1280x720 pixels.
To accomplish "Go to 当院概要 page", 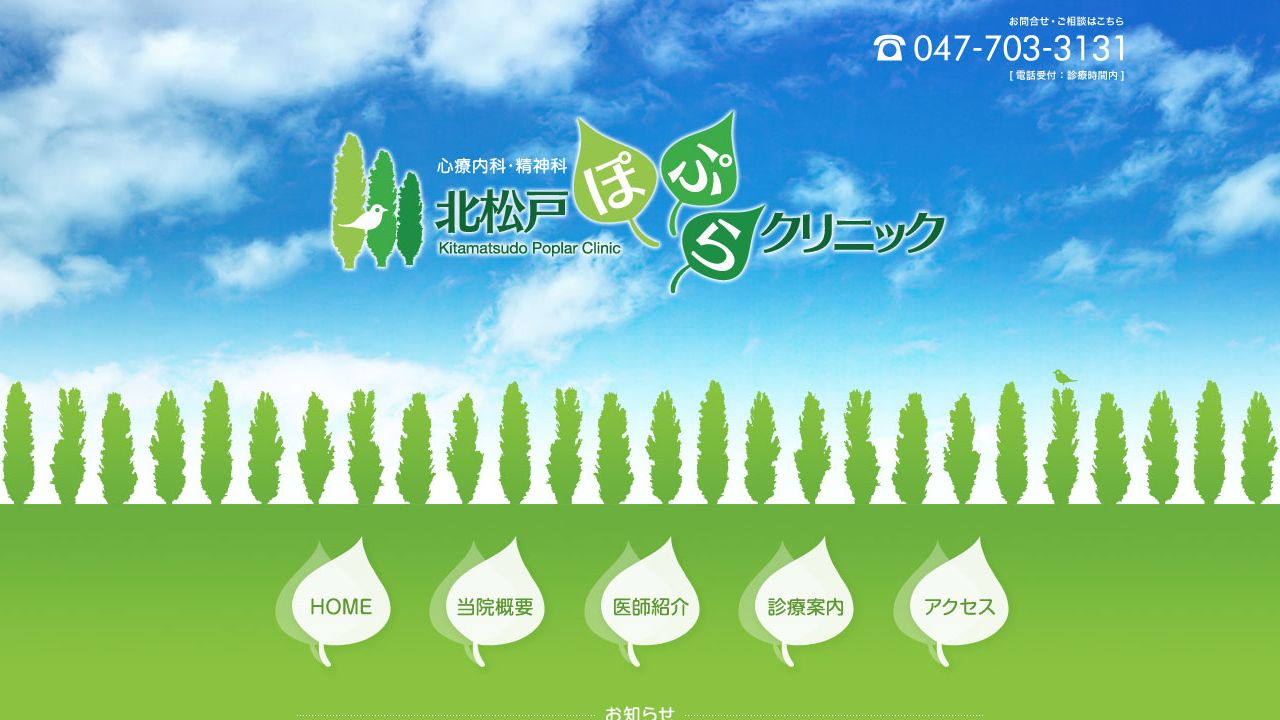I will [x=495, y=606].
